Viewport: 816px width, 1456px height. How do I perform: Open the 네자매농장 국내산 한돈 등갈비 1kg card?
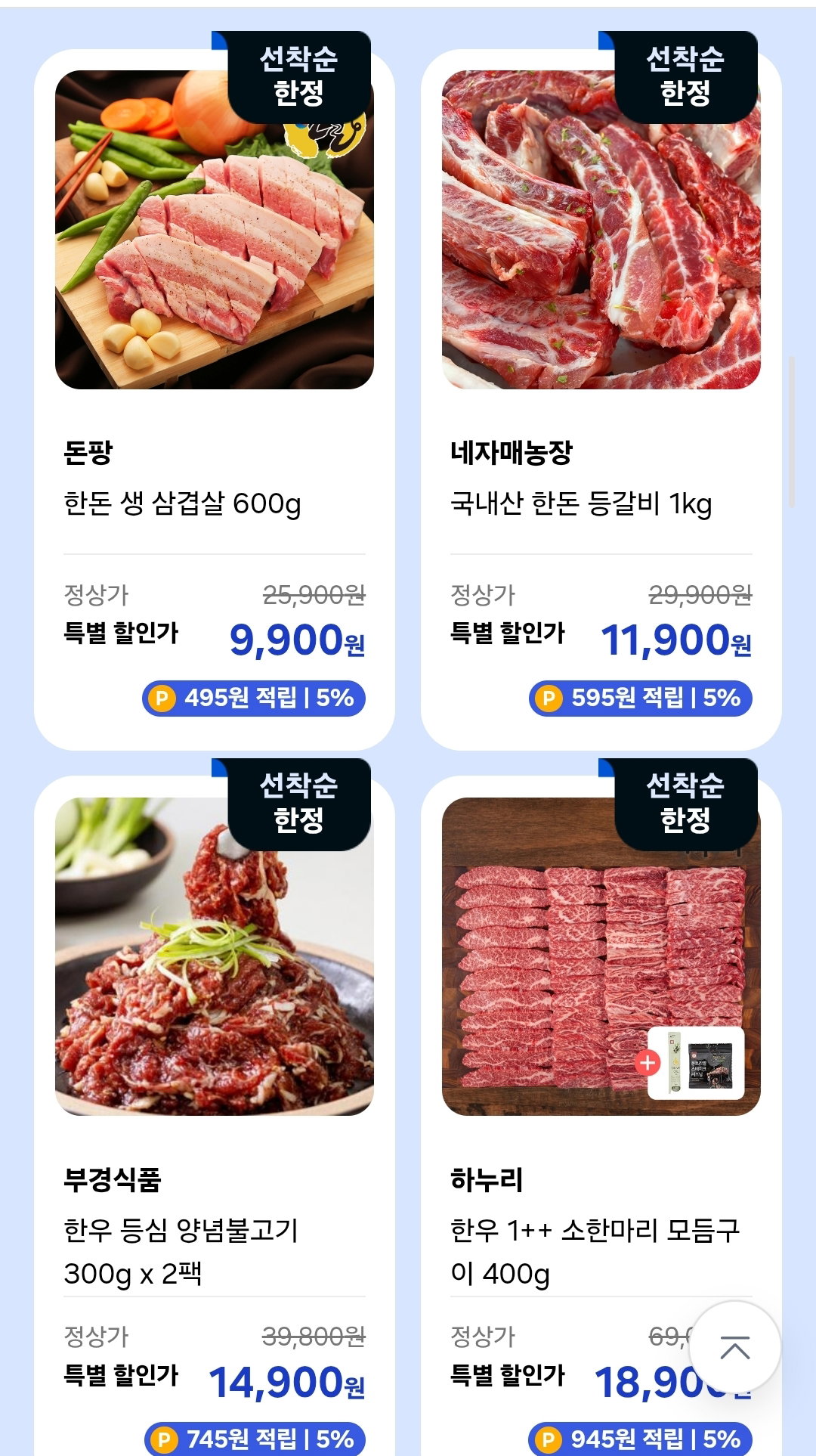tap(601, 399)
